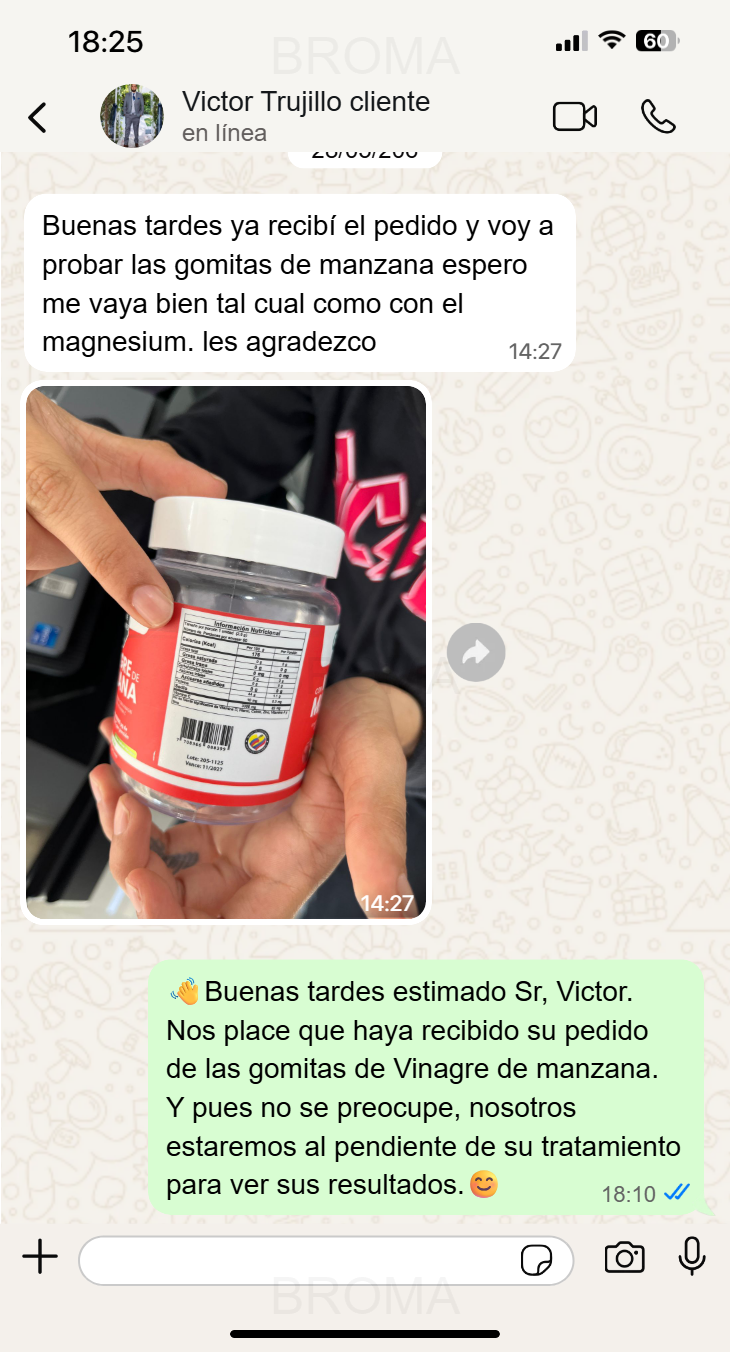The image size is (730, 1352).
Task: Start a video call with Victor
Action: pyautogui.click(x=575, y=117)
